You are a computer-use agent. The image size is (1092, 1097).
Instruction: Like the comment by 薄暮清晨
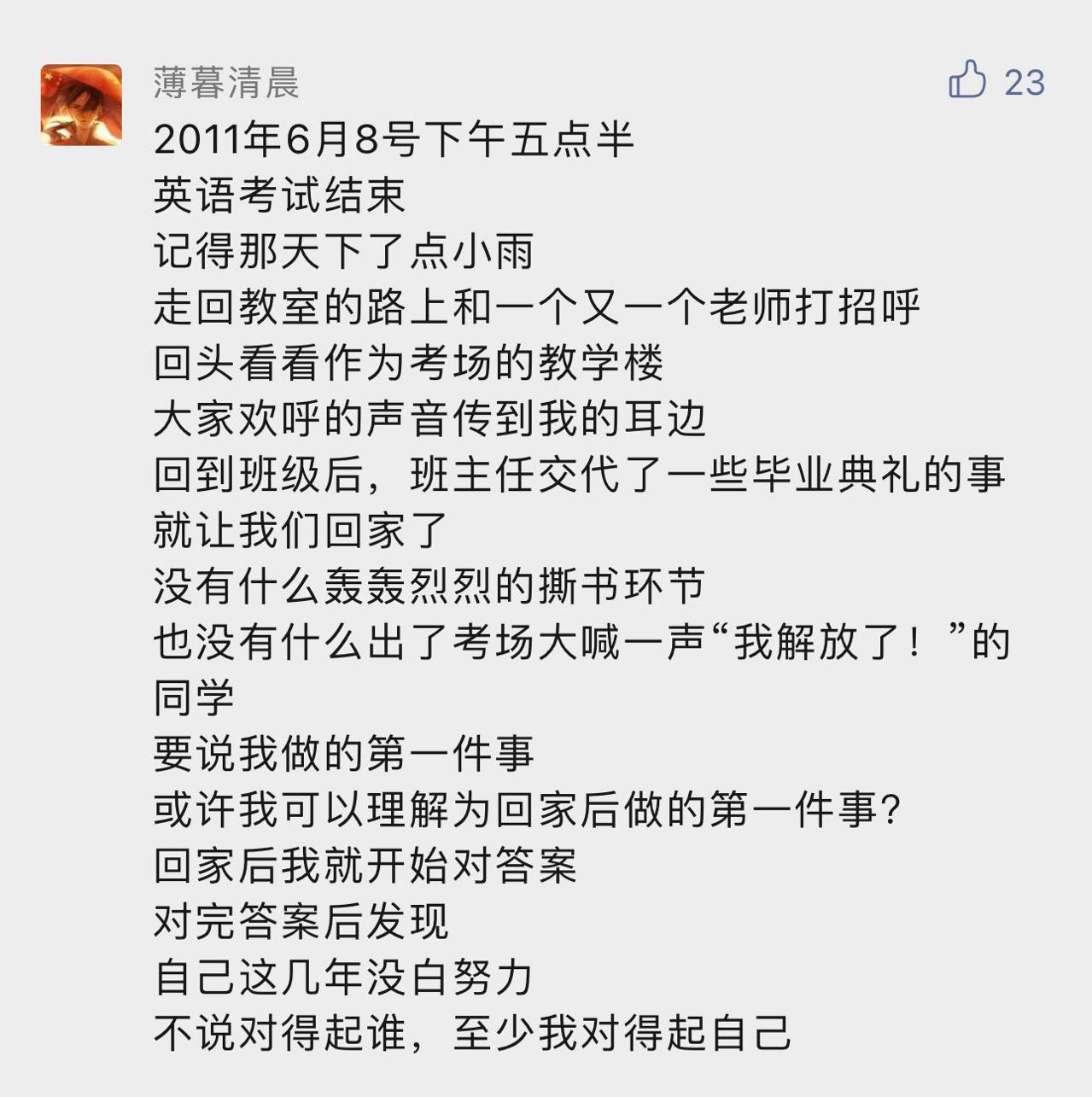coord(967,80)
